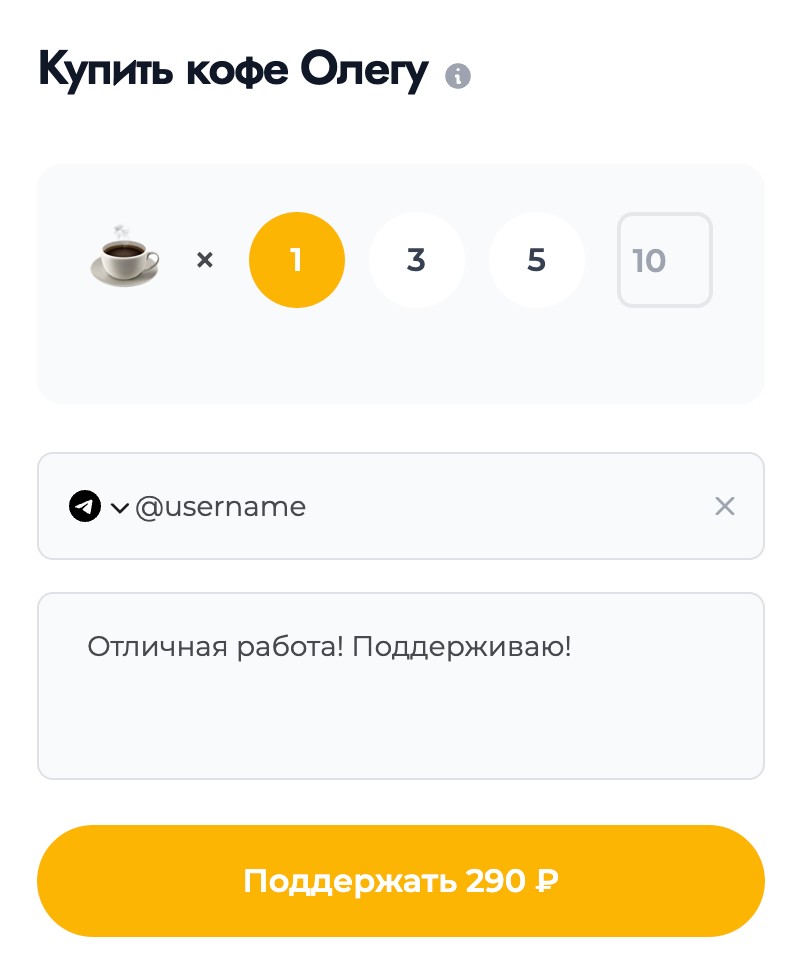
Task: Select the 5 coffee option
Action: [x=537, y=259]
